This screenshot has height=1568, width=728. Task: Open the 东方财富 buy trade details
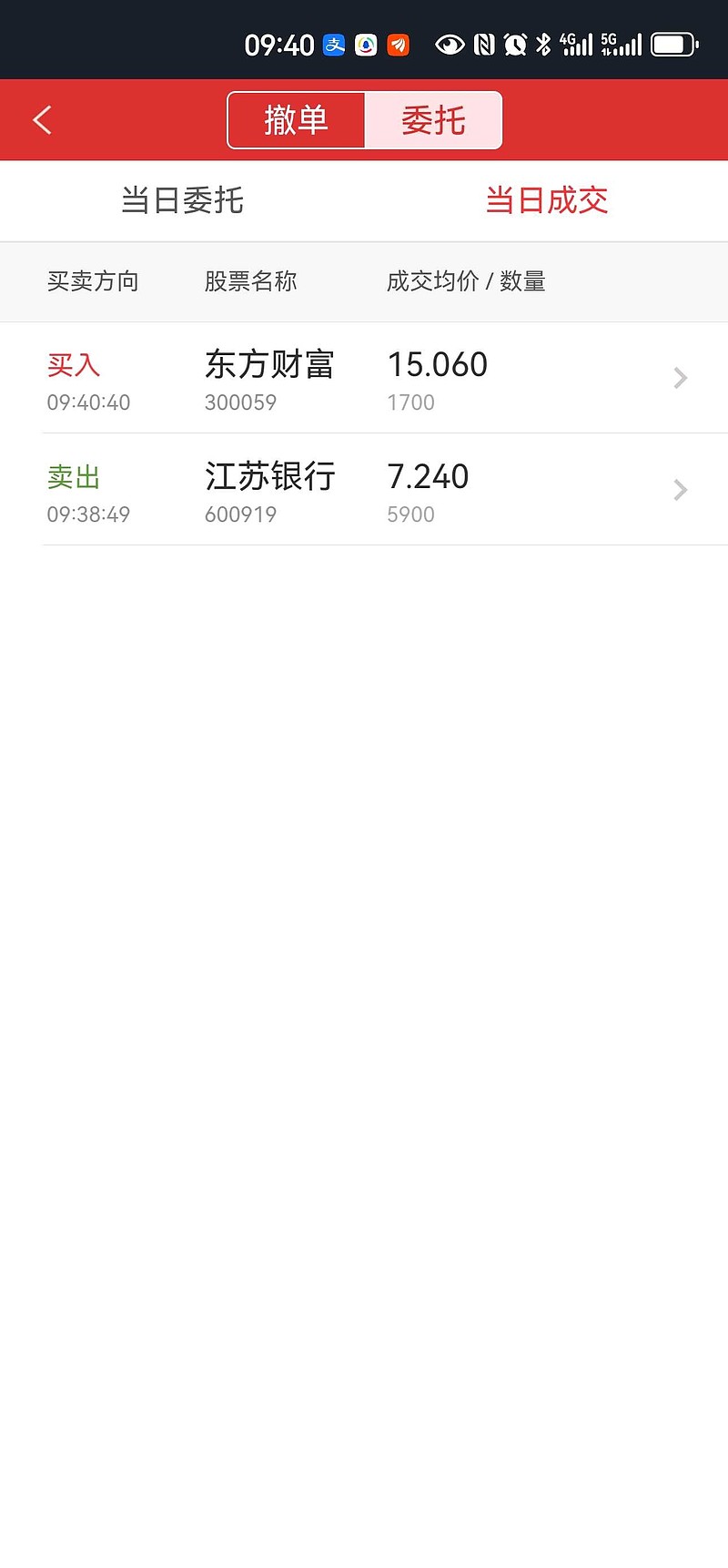coord(364,378)
